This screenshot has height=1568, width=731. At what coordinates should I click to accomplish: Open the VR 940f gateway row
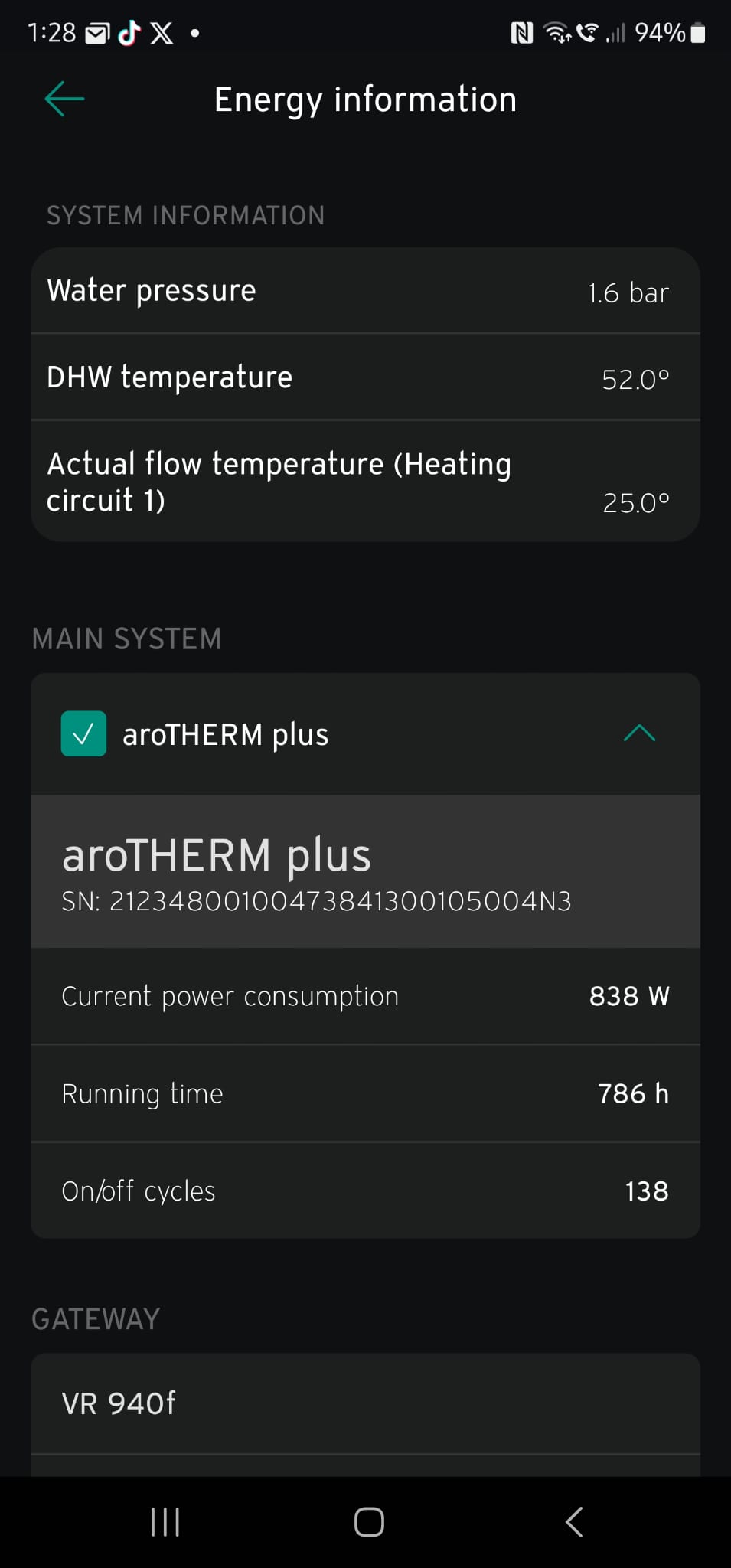coord(365,1403)
